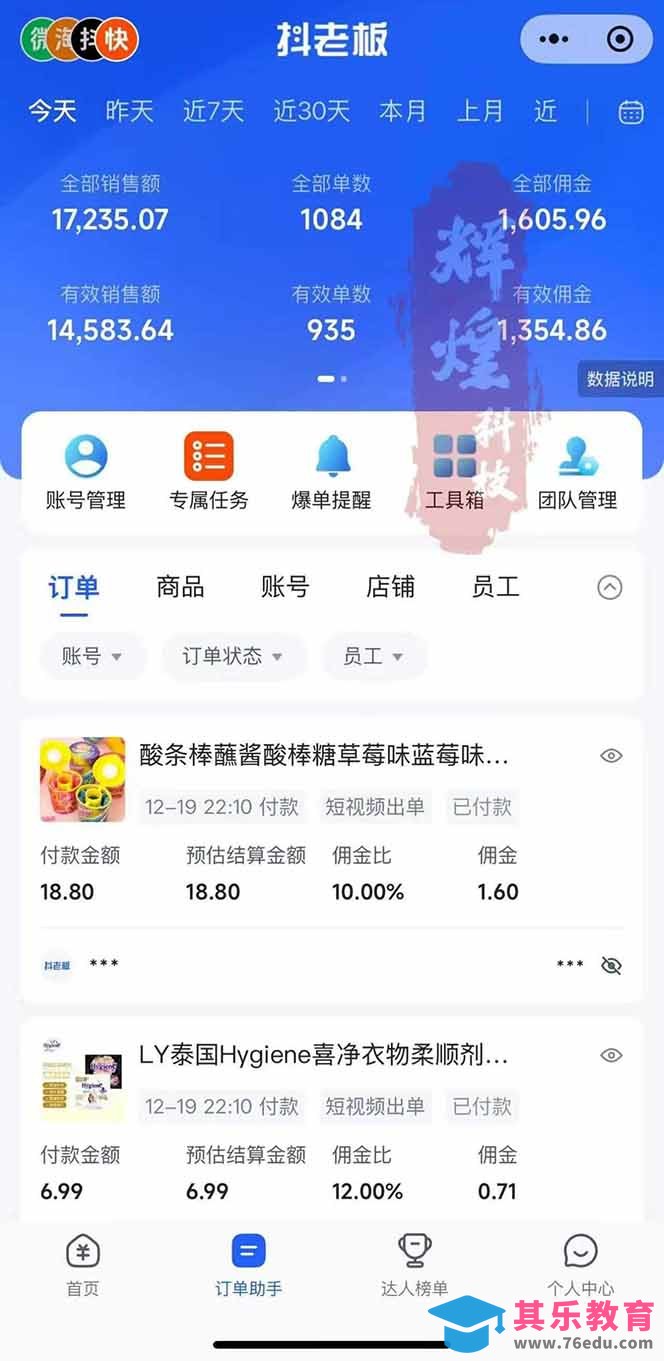Open 爆单提醒 alerts
The width and height of the screenshot is (664, 1361).
331,472
